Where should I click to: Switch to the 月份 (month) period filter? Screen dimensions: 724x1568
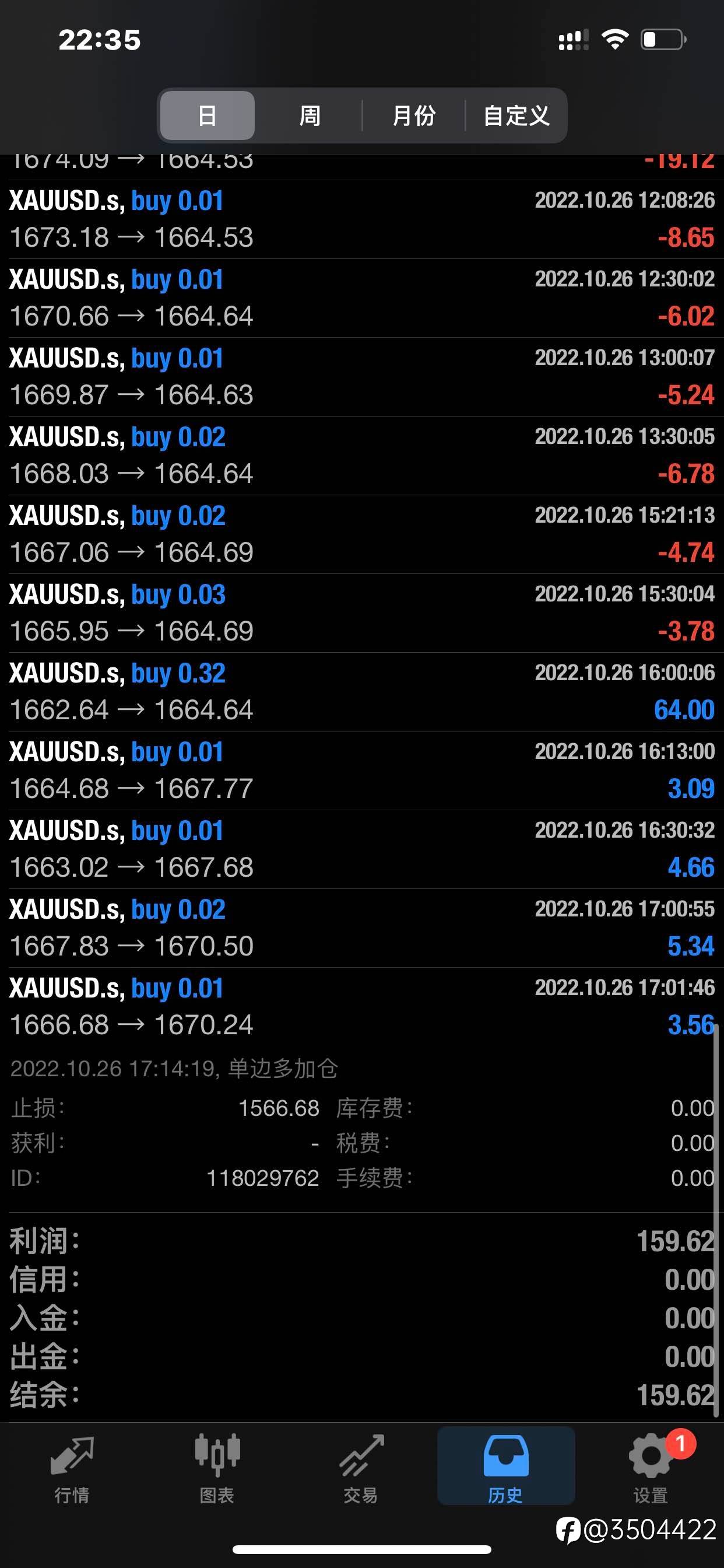tap(414, 116)
